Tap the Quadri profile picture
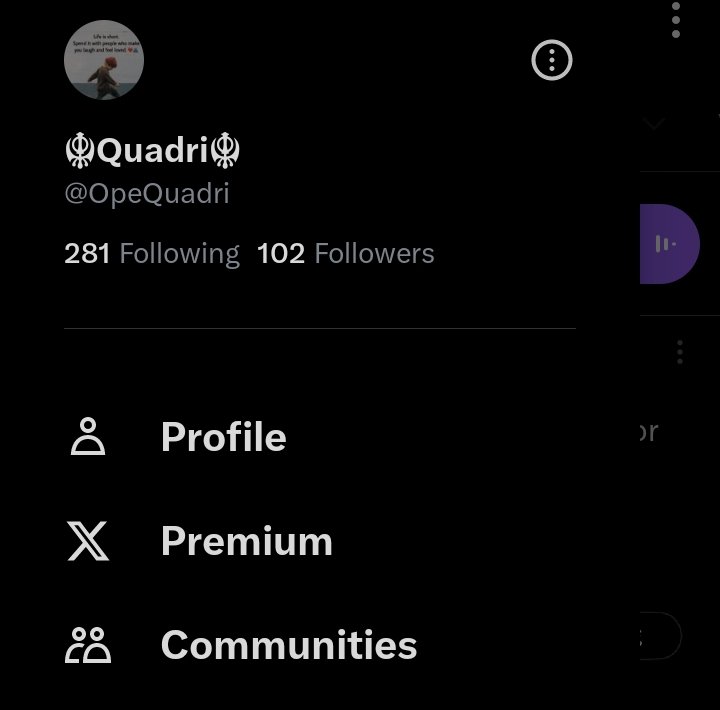This screenshot has width=720, height=710. click(x=104, y=60)
